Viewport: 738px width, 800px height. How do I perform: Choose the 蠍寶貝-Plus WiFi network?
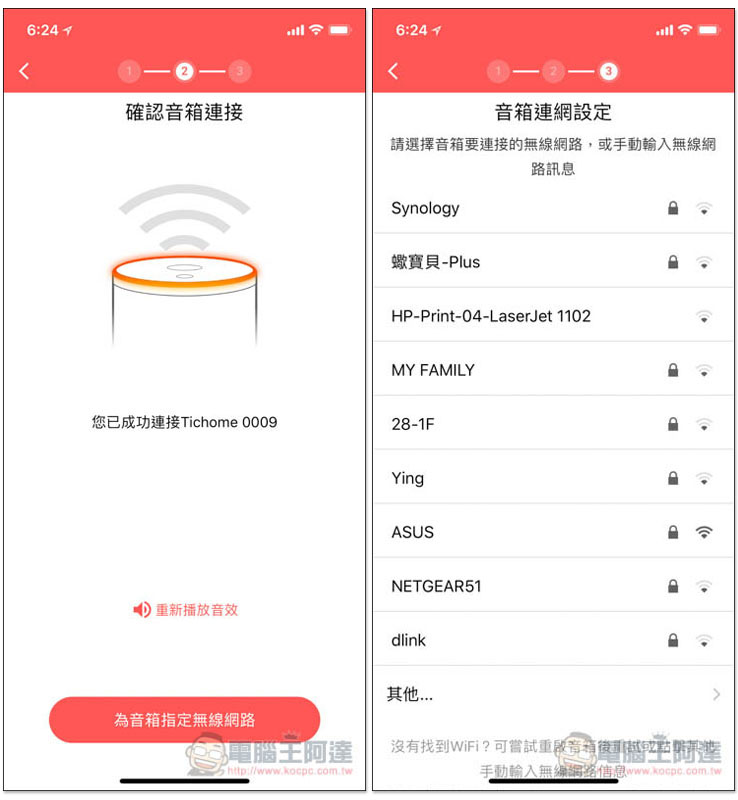(551, 262)
